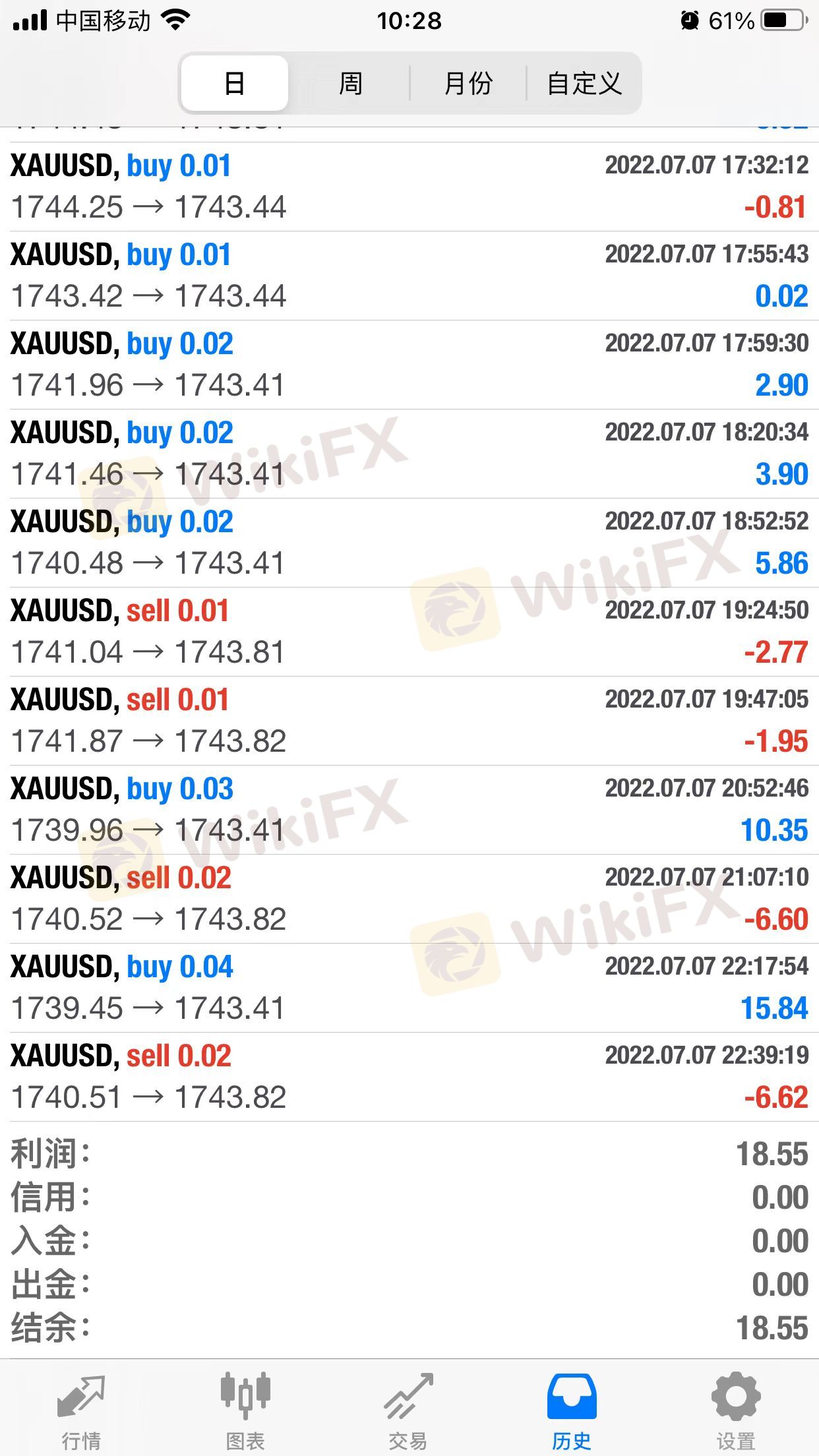Switch to the 周 (week) period
Image resolution: width=819 pixels, height=1456 pixels.
(350, 84)
